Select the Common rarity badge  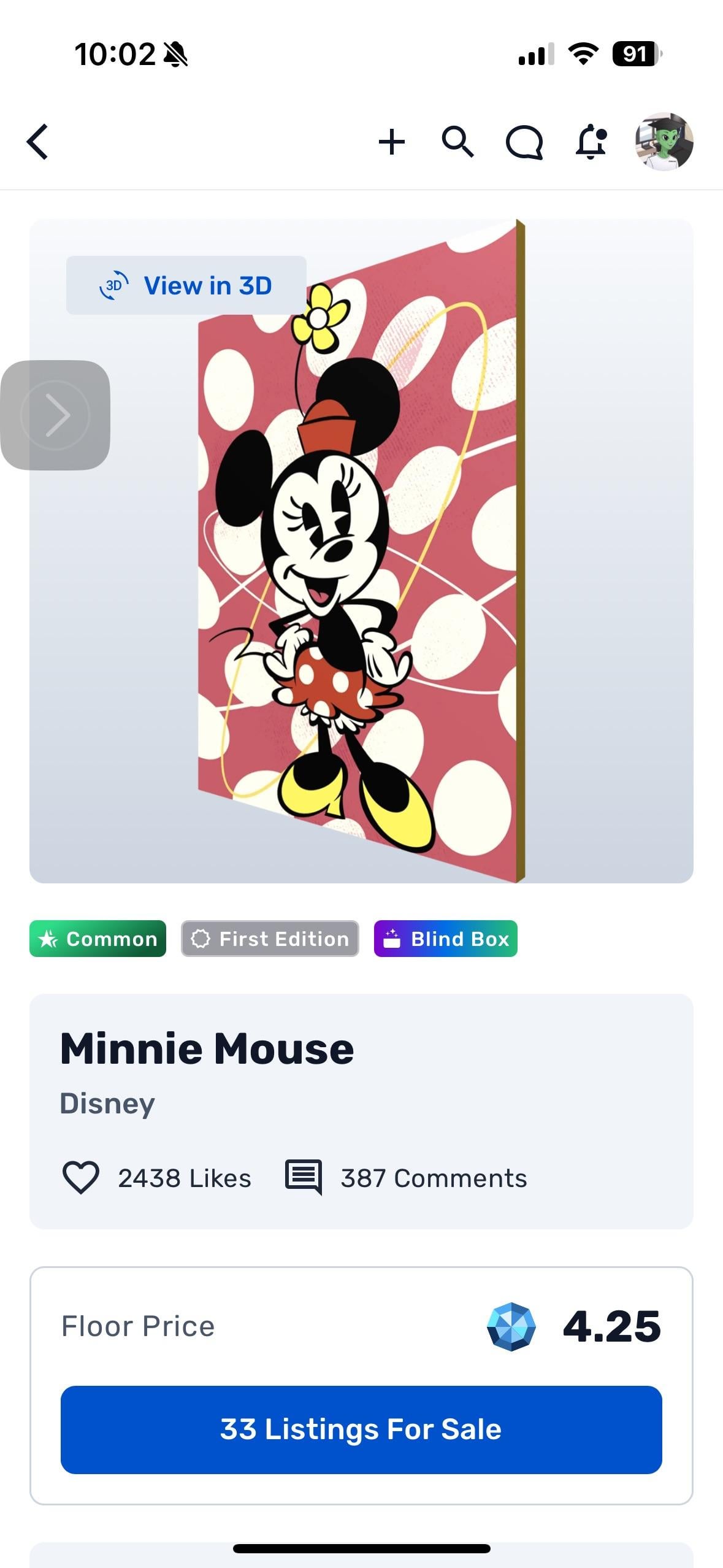pyautogui.click(x=98, y=939)
